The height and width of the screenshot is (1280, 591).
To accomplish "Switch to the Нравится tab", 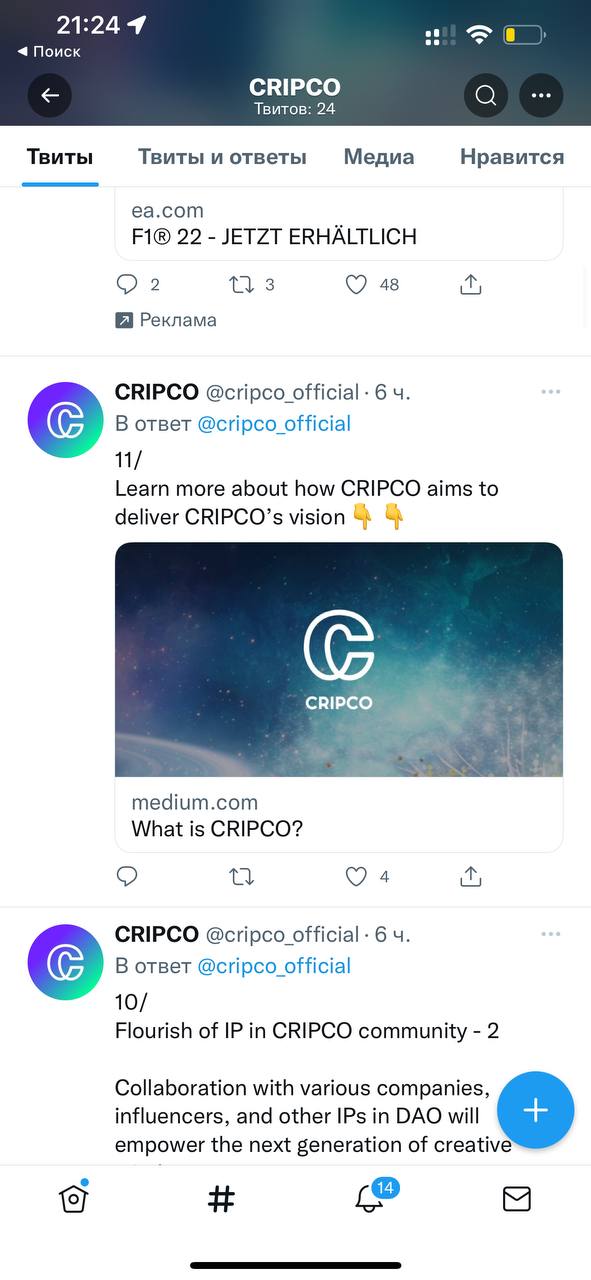I will [512, 157].
